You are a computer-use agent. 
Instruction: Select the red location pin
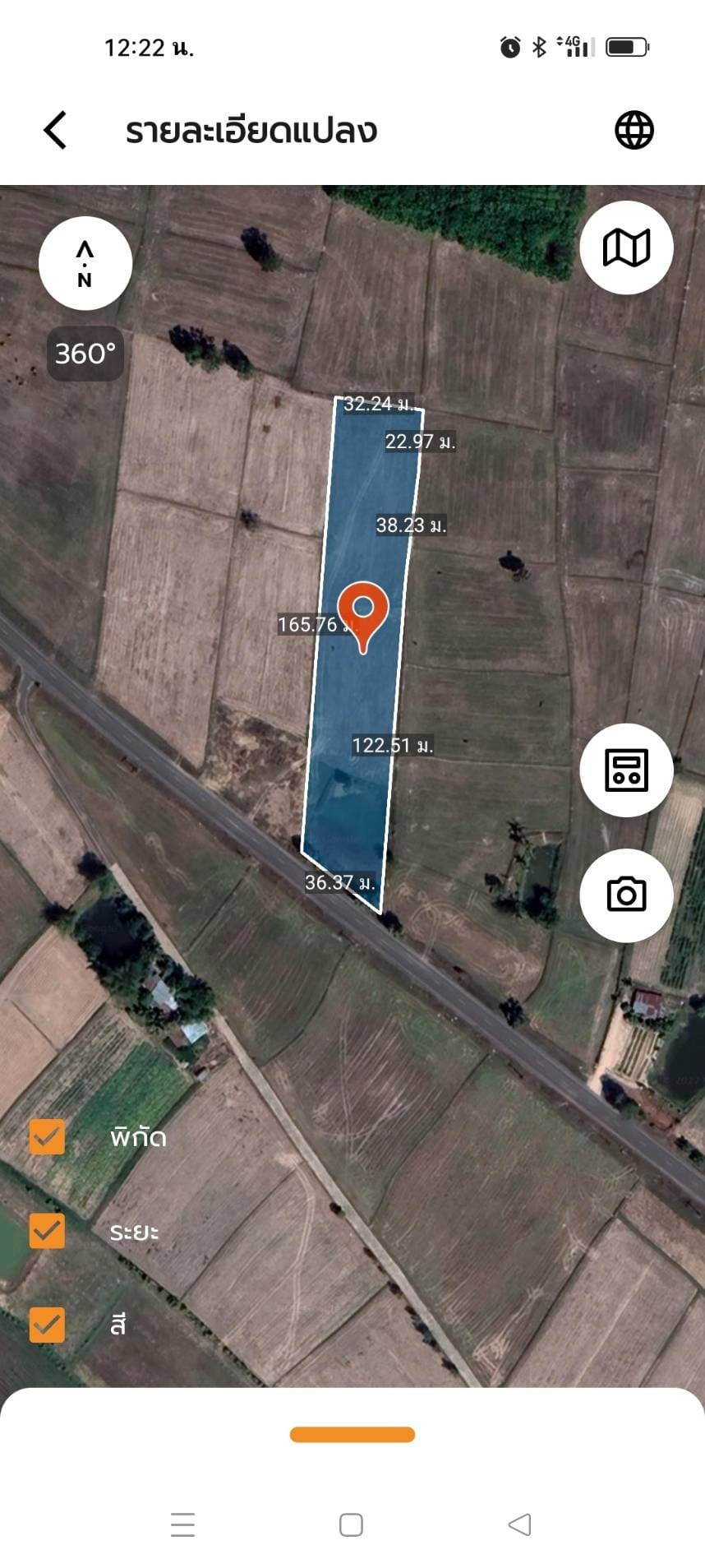click(x=363, y=616)
